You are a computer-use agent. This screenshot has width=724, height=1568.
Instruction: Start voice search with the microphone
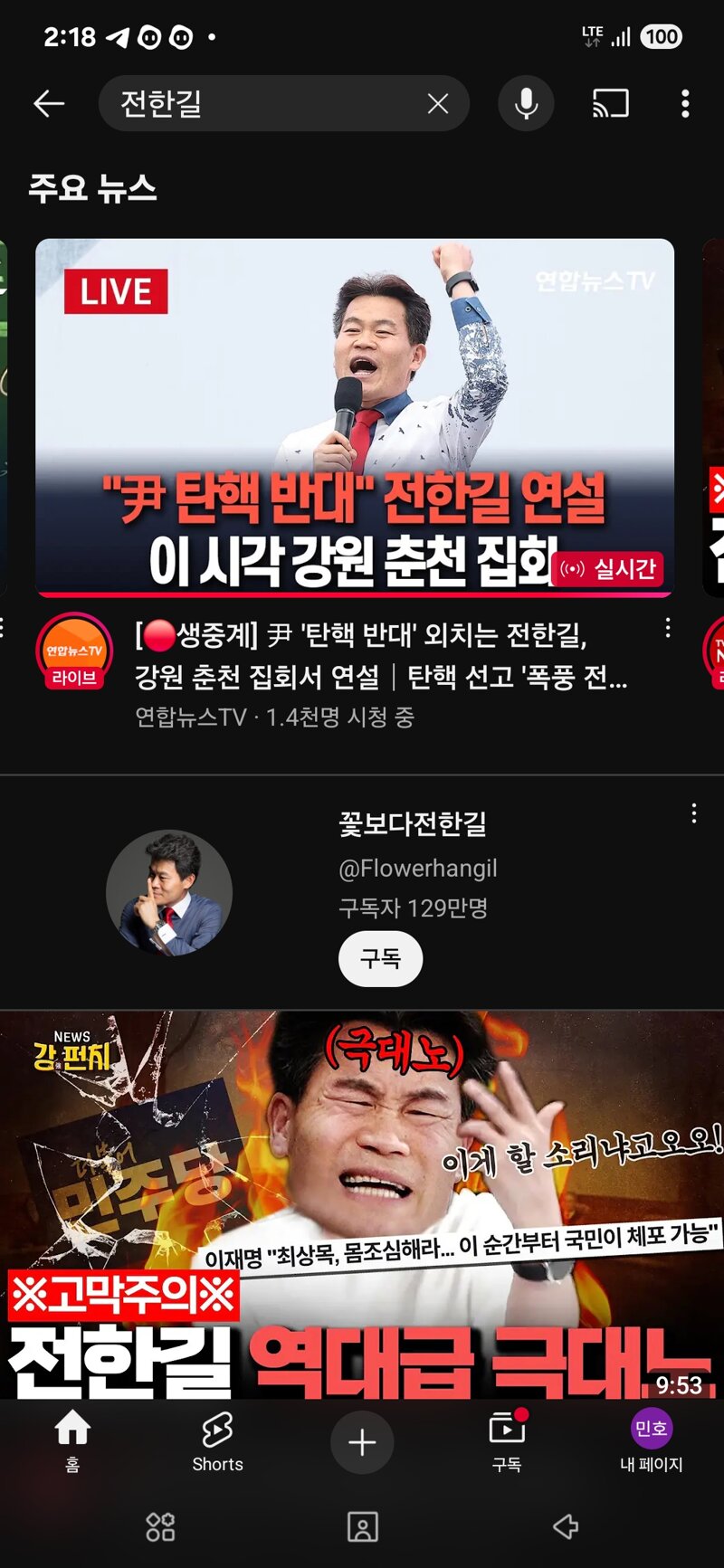(x=526, y=104)
